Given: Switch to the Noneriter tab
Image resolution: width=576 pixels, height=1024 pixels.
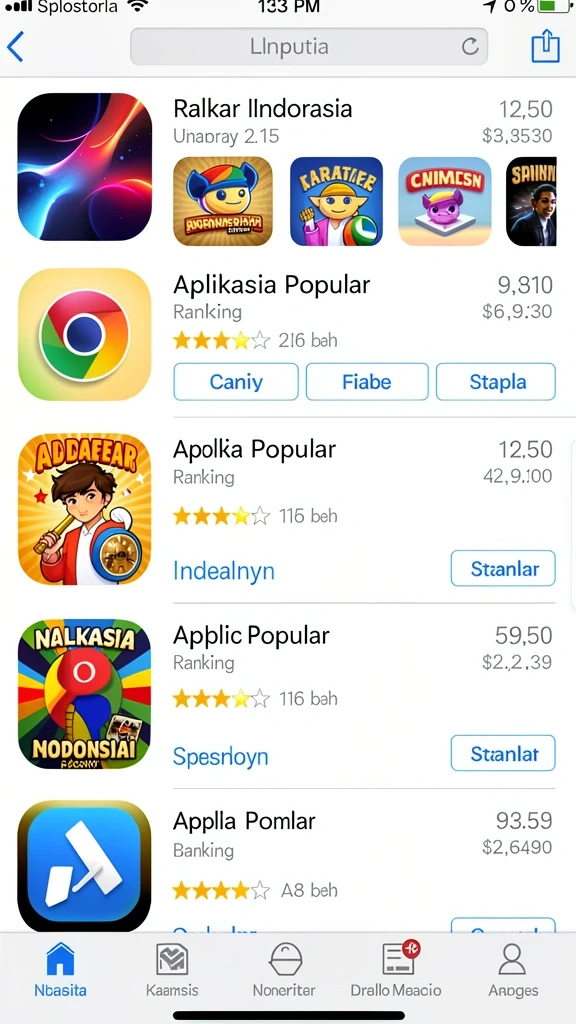Looking at the screenshot, I should [x=284, y=970].
